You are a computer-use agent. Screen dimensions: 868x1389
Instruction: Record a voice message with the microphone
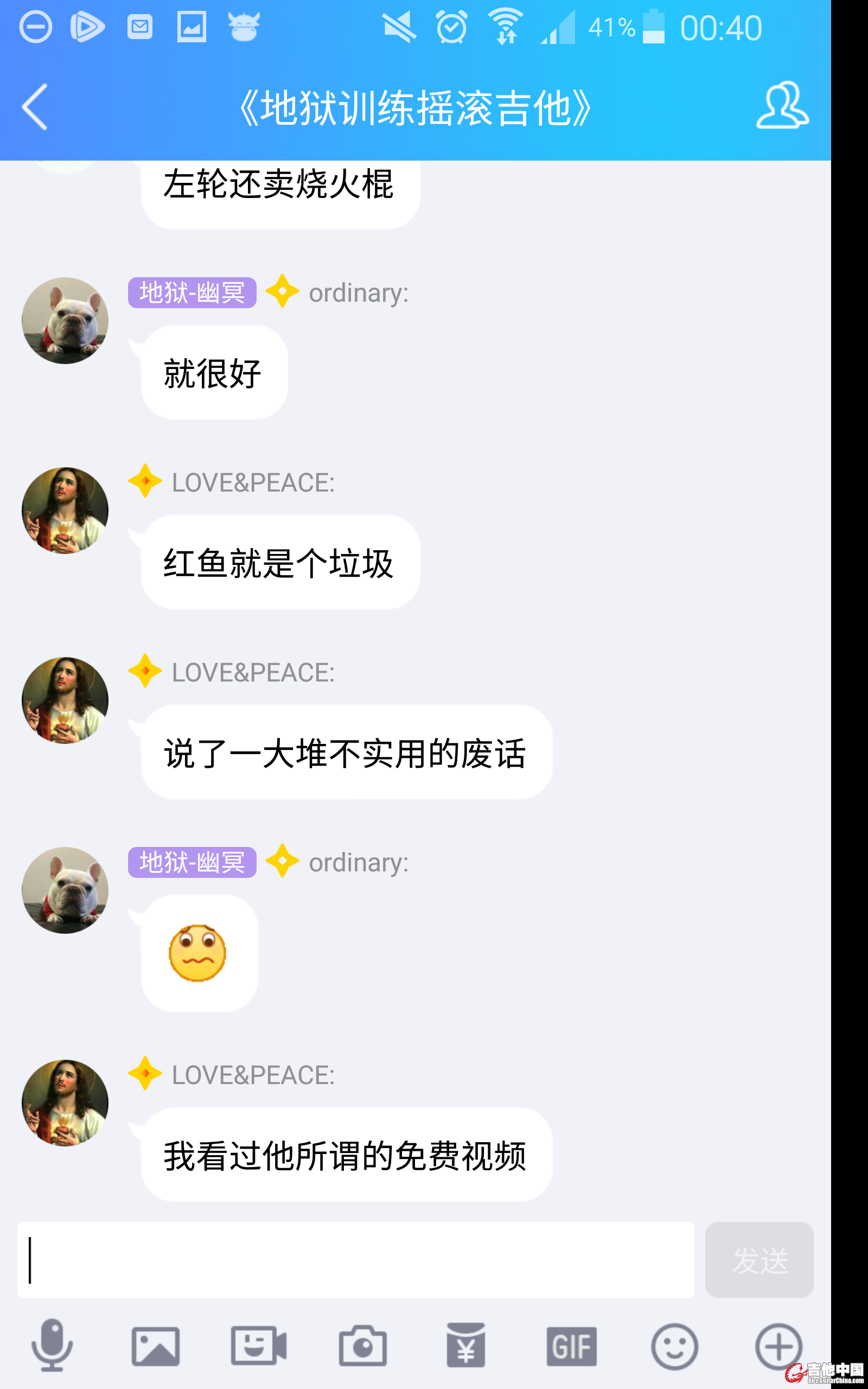[52, 1345]
